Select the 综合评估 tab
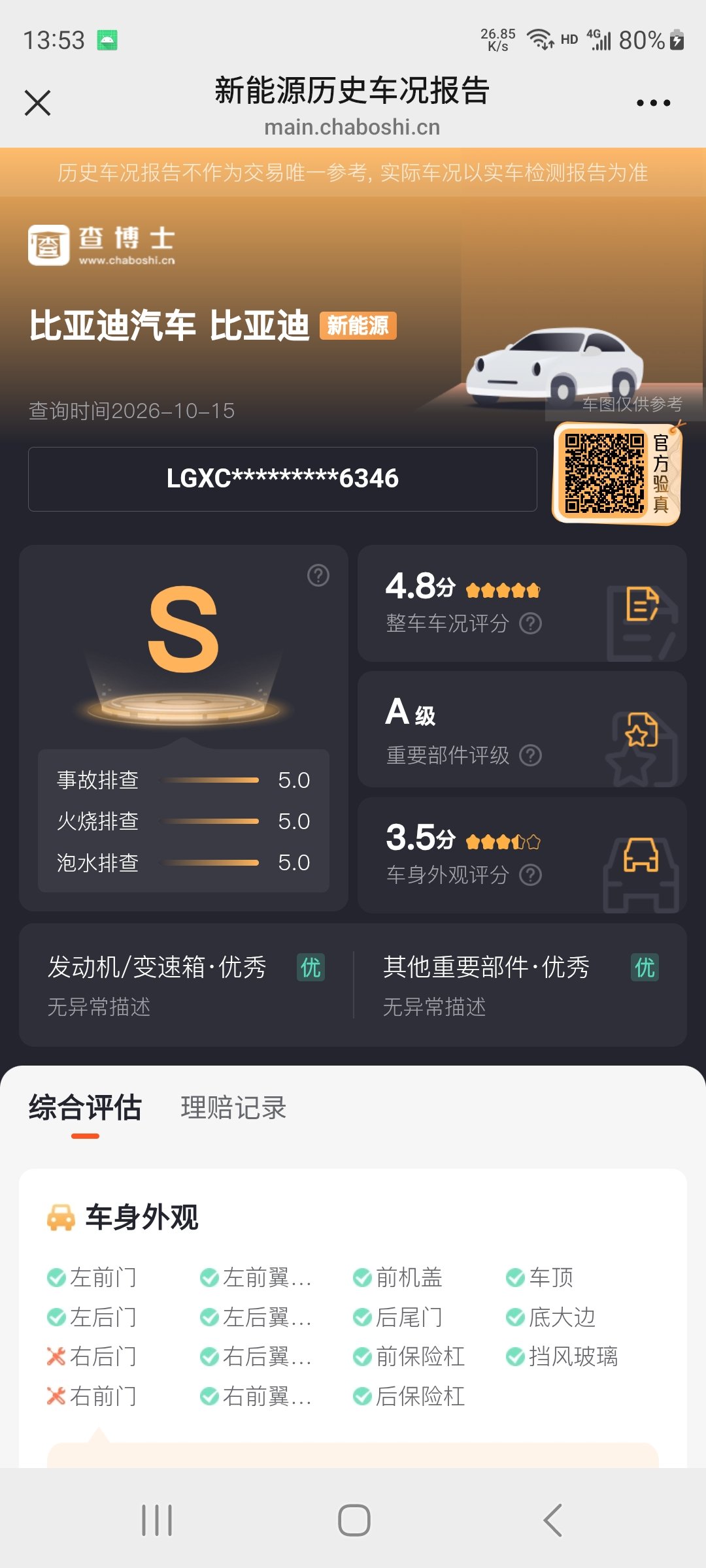The width and height of the screenshot is (706, 1568). point(85,1108)
